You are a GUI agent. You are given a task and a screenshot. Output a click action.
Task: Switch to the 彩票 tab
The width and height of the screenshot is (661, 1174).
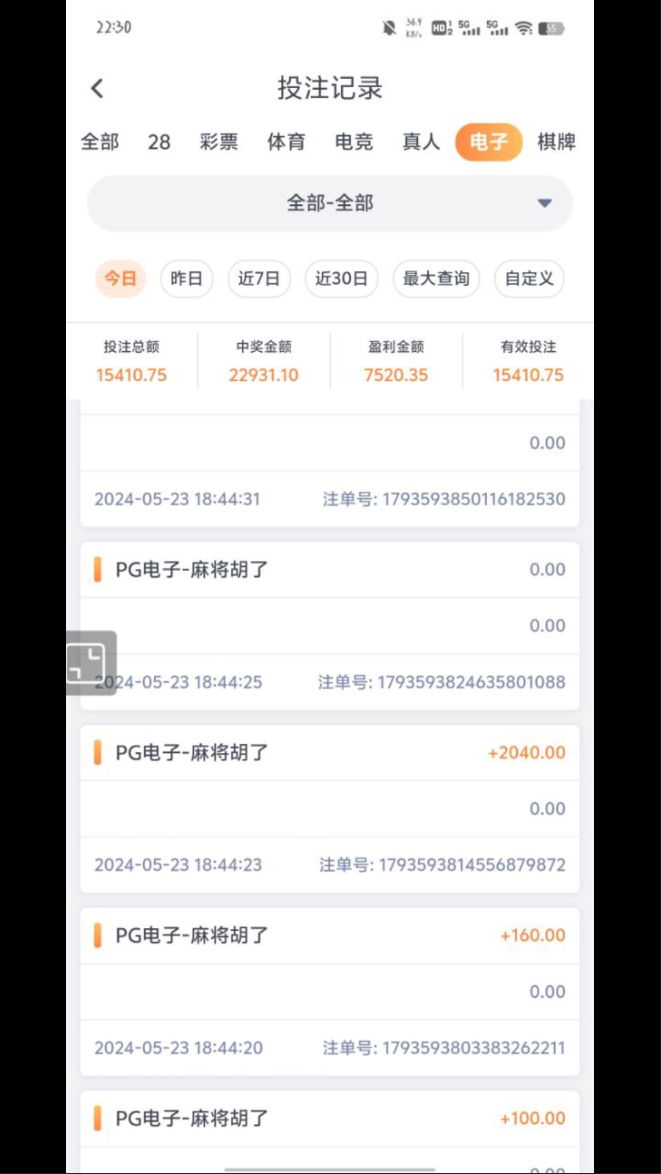click(x=219, y=142)
